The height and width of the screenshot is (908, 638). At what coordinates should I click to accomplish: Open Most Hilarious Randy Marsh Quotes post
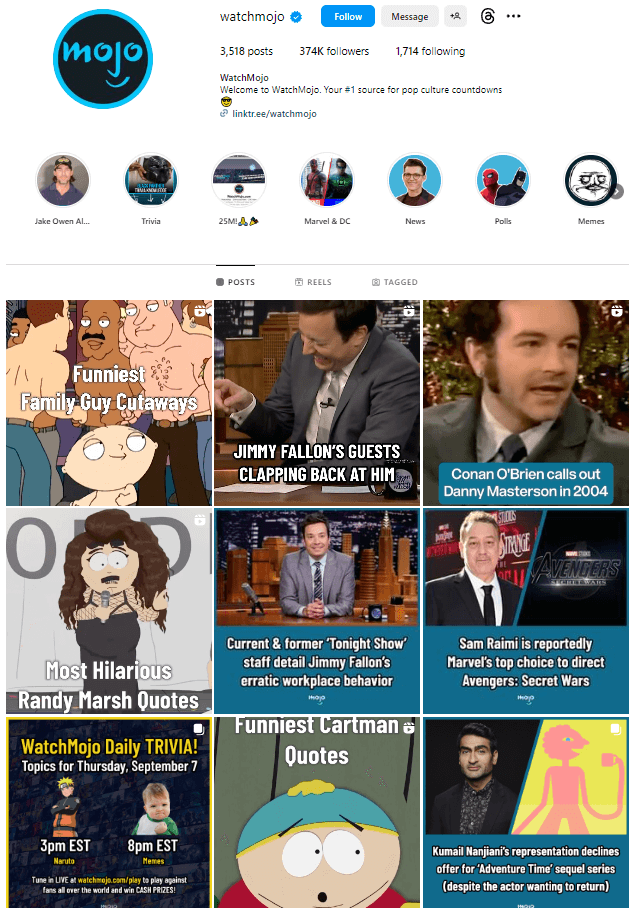pos(108,611)
